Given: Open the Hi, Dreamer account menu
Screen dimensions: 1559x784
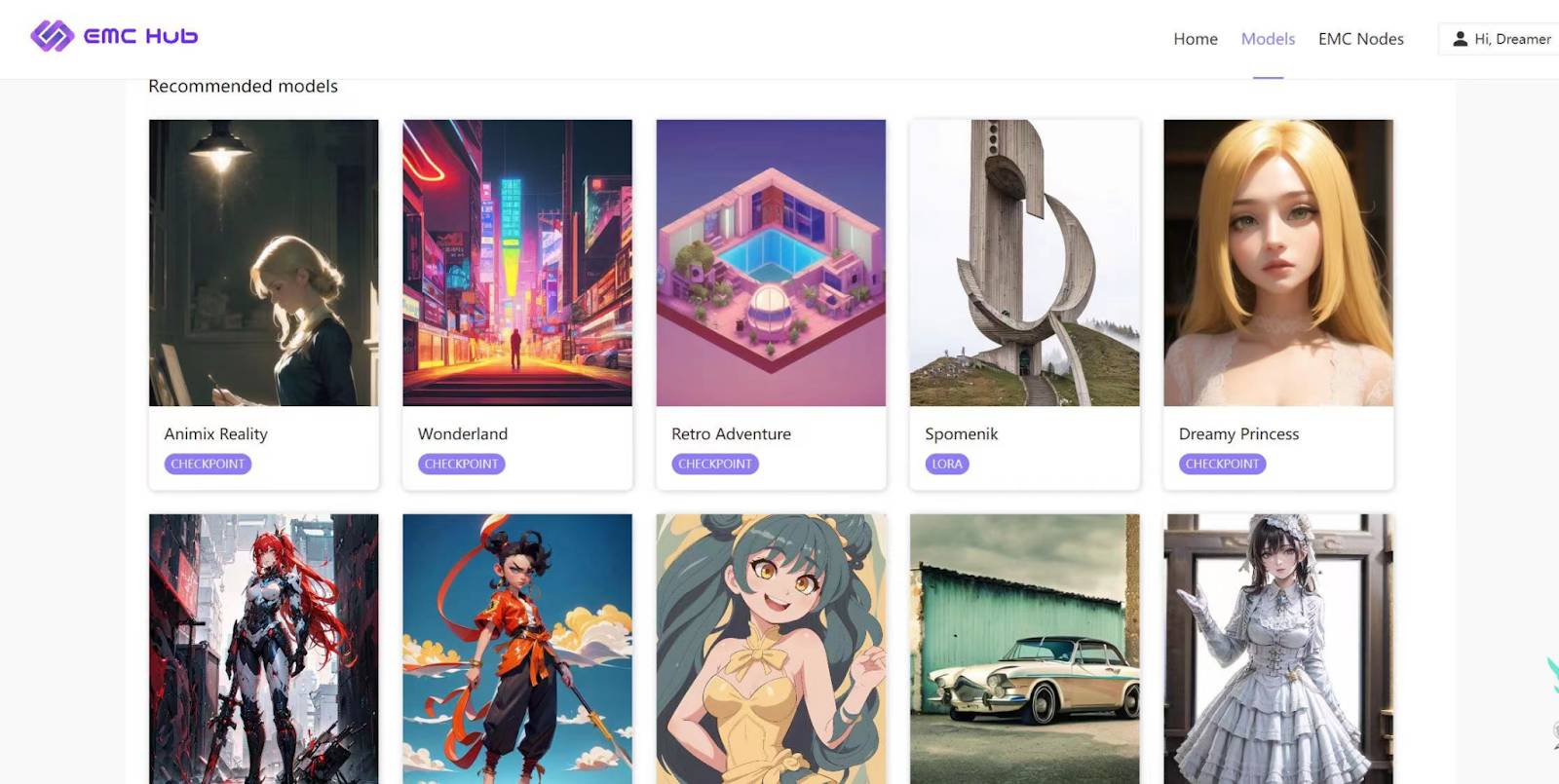Looking at the screenshot, I should 1502,39.
